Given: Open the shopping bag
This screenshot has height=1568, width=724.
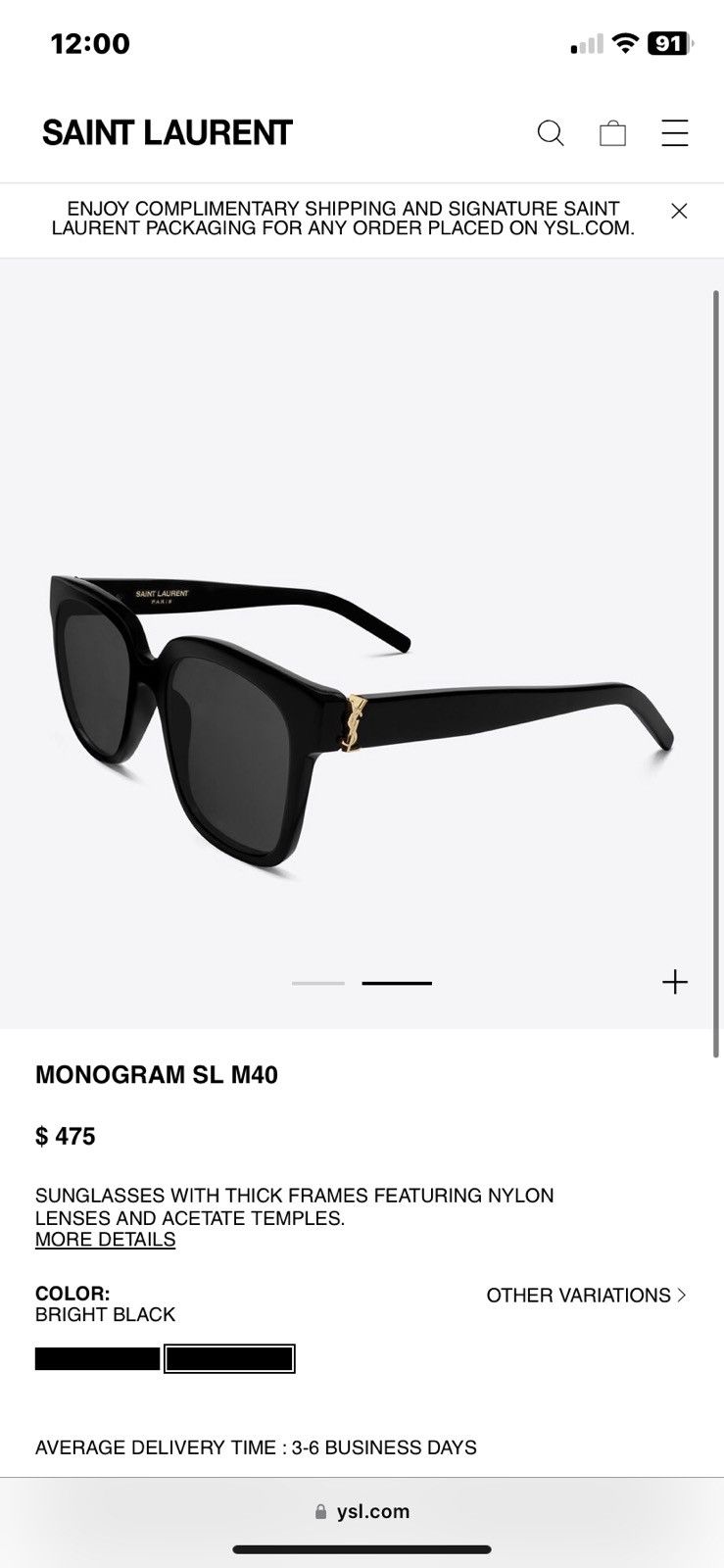Looking at the screenshot, I should tap(612, 133).
